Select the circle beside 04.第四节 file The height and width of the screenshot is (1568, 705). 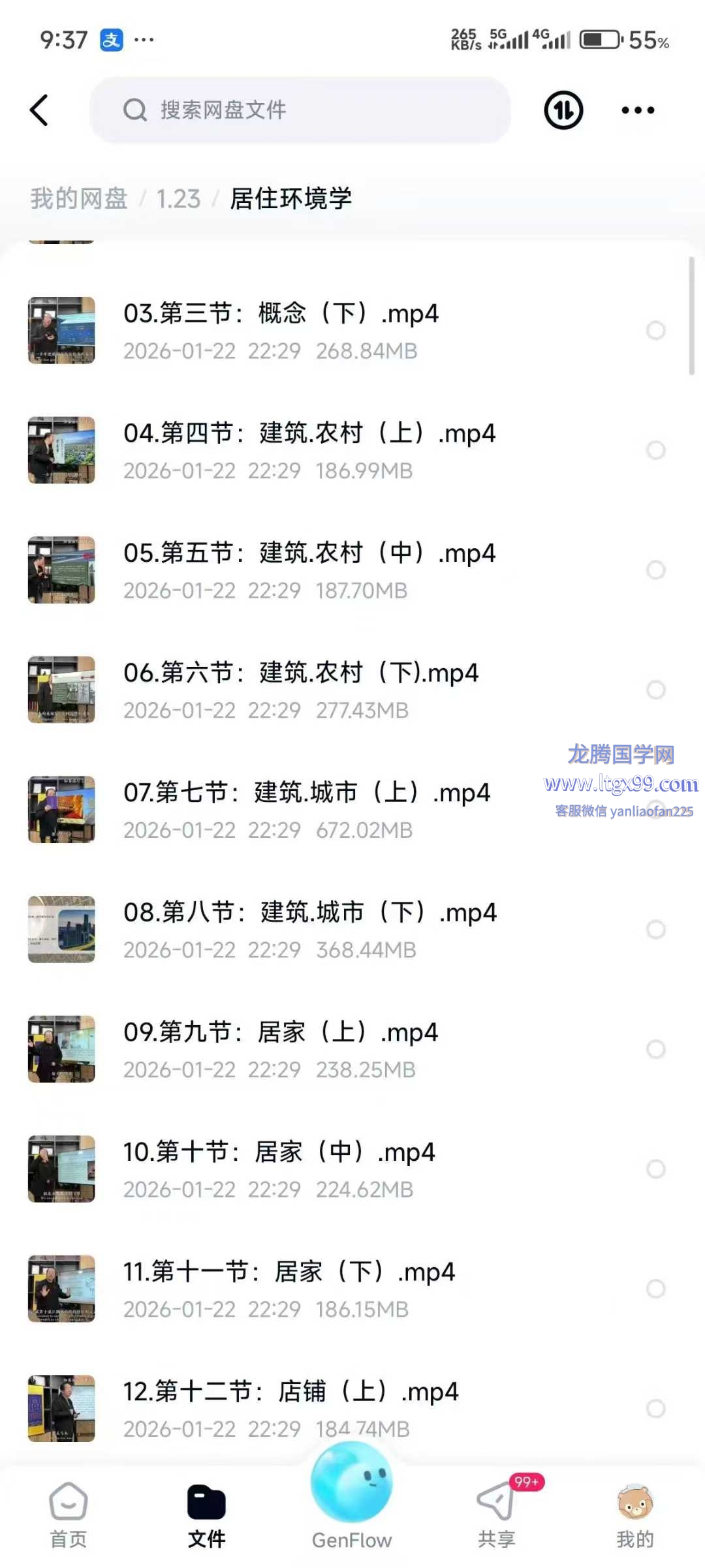pyautogui.click(x=655, y=450)
